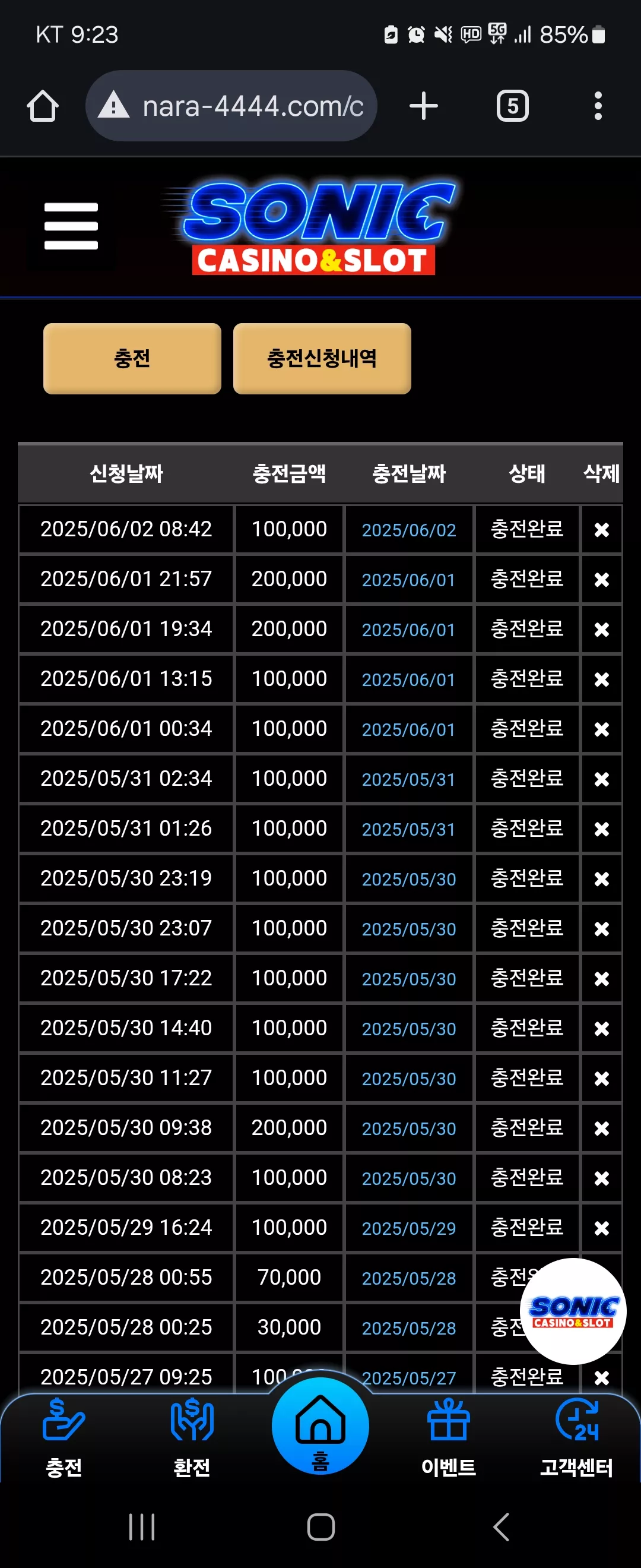The height and width of the screenshot is (1568, 641).
Task: Go back using system navigation
Action: point(500,1526)
